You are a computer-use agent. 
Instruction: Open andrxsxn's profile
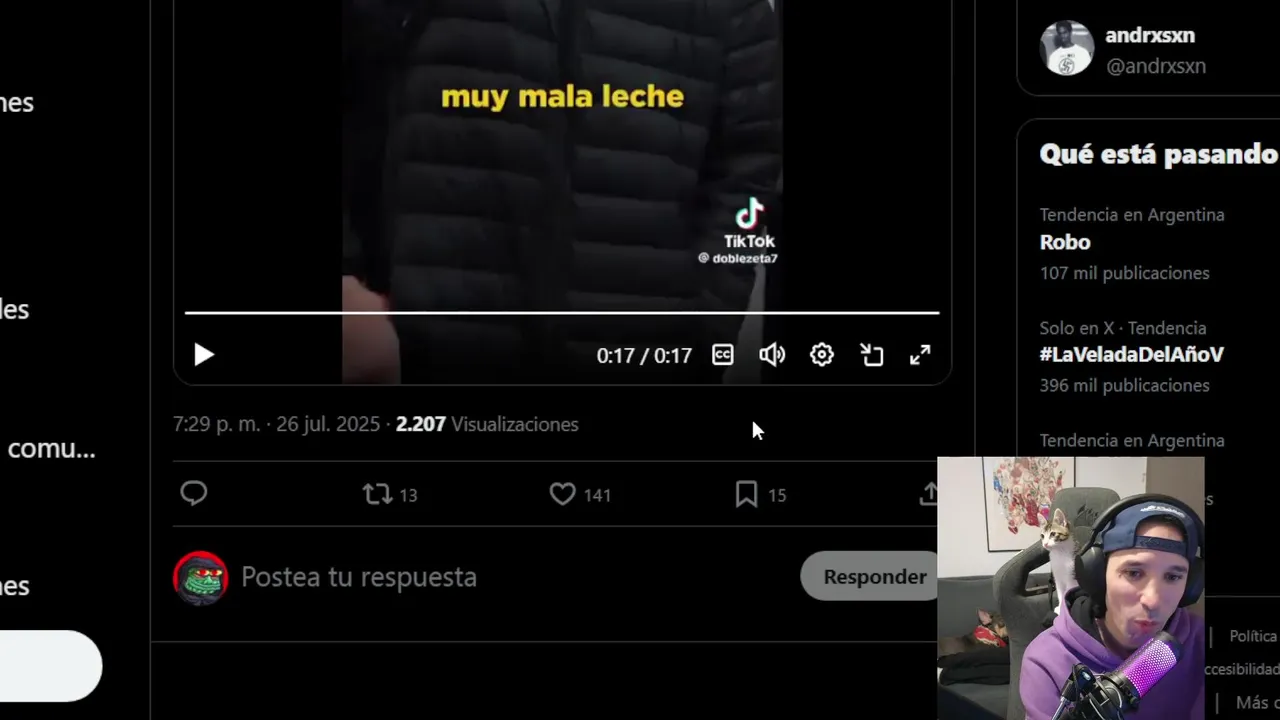point(1149,36)
